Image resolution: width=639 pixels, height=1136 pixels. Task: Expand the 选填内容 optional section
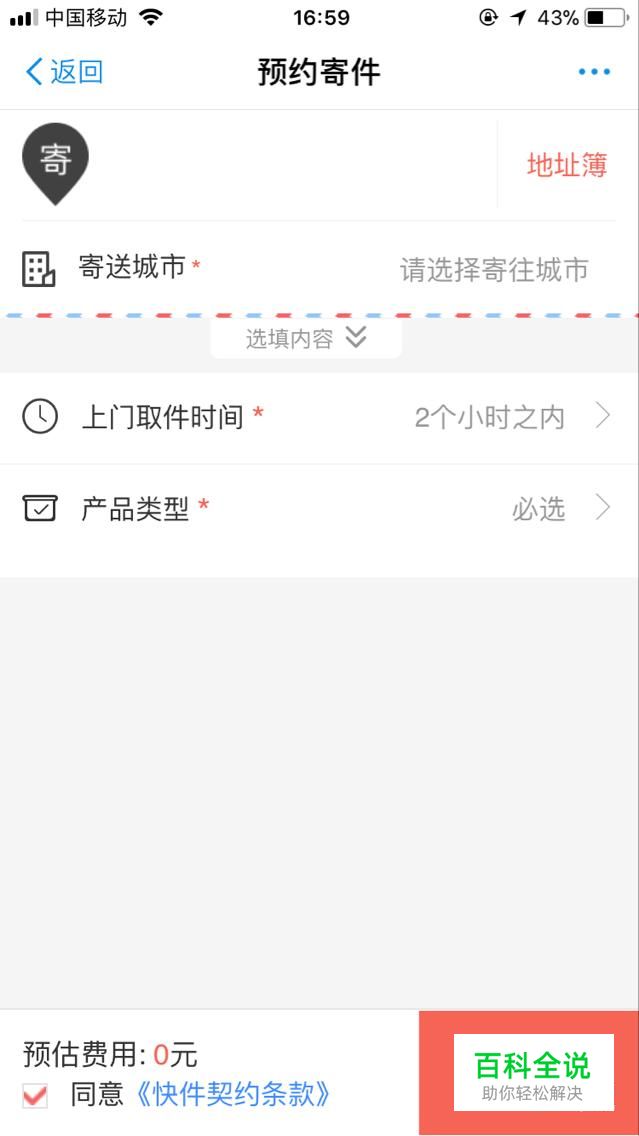[x=306, y=338]
